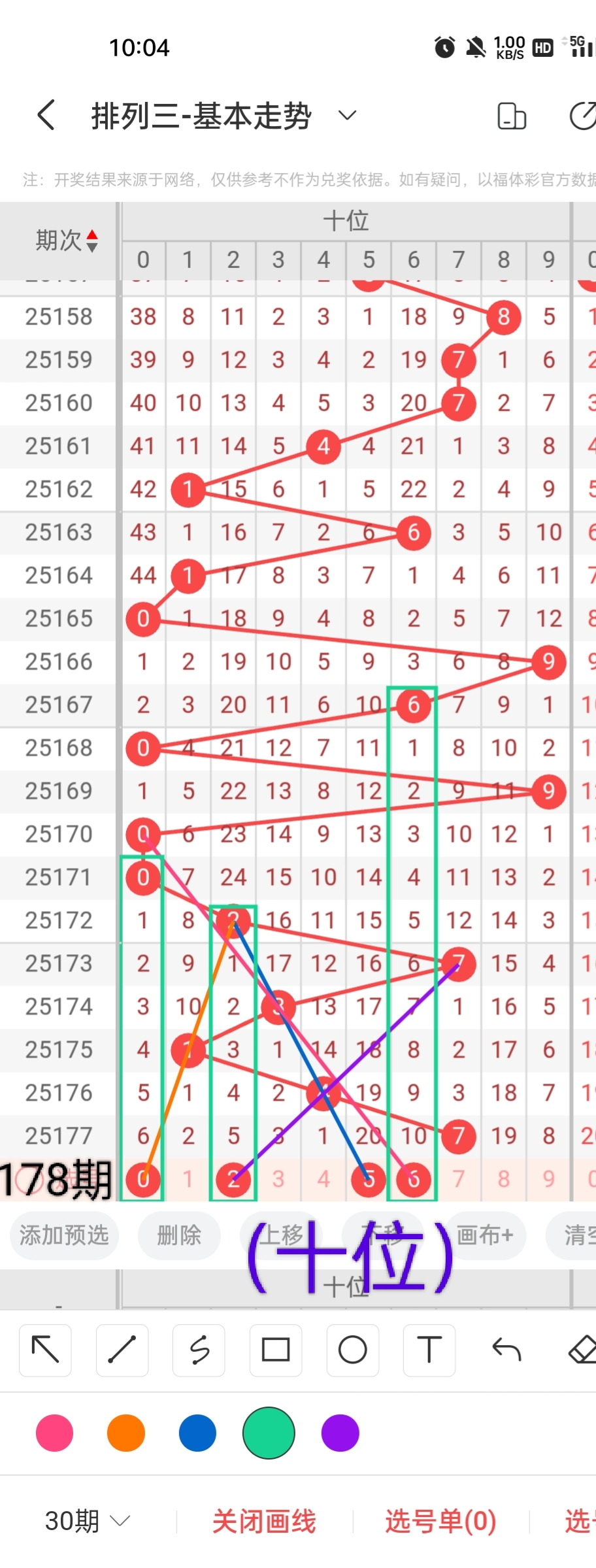Select the text tool
This screenshot has height=1568, width=596.
tap(429, 1350)
